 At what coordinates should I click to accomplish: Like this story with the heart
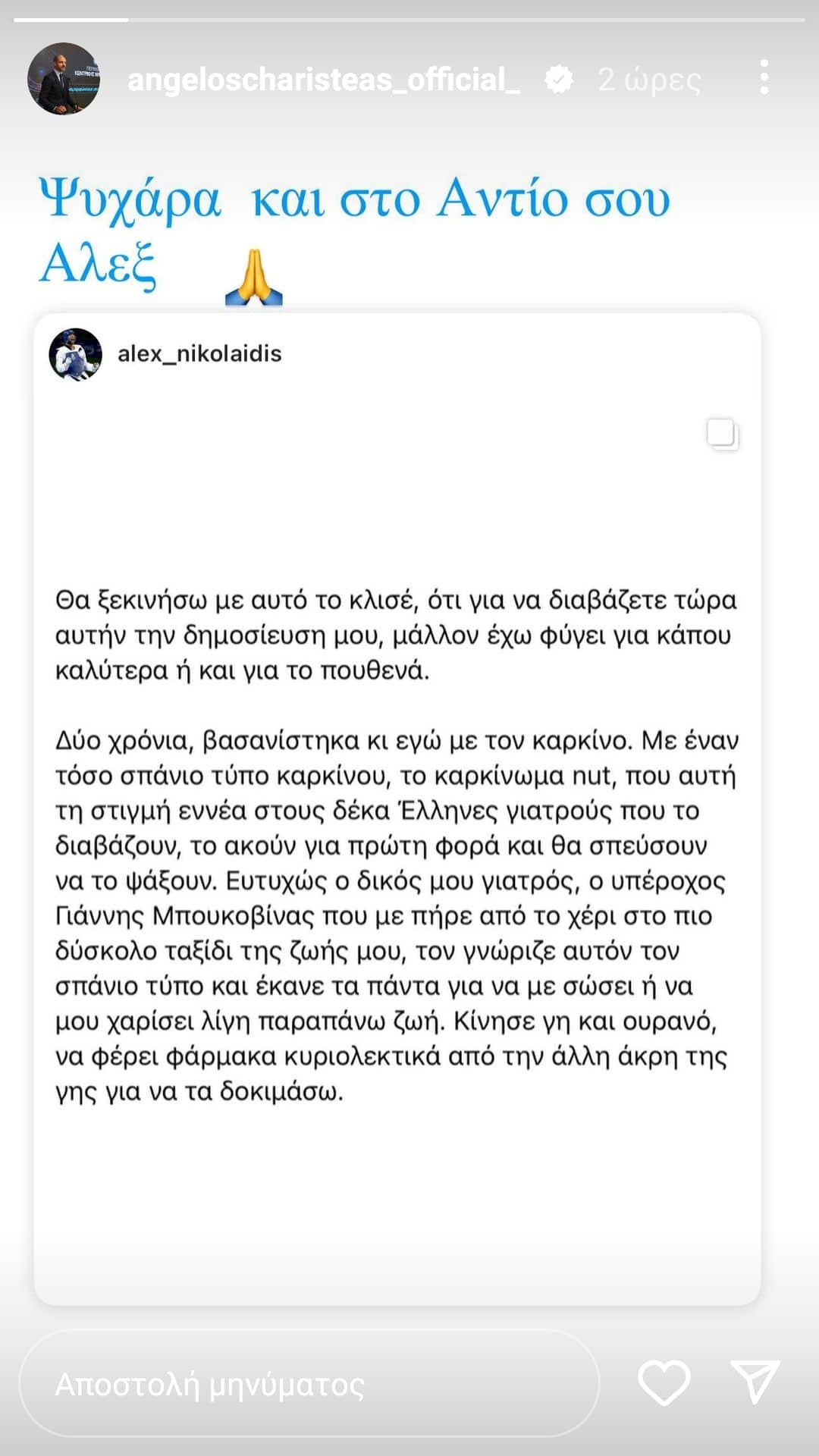pos(664,1382)
